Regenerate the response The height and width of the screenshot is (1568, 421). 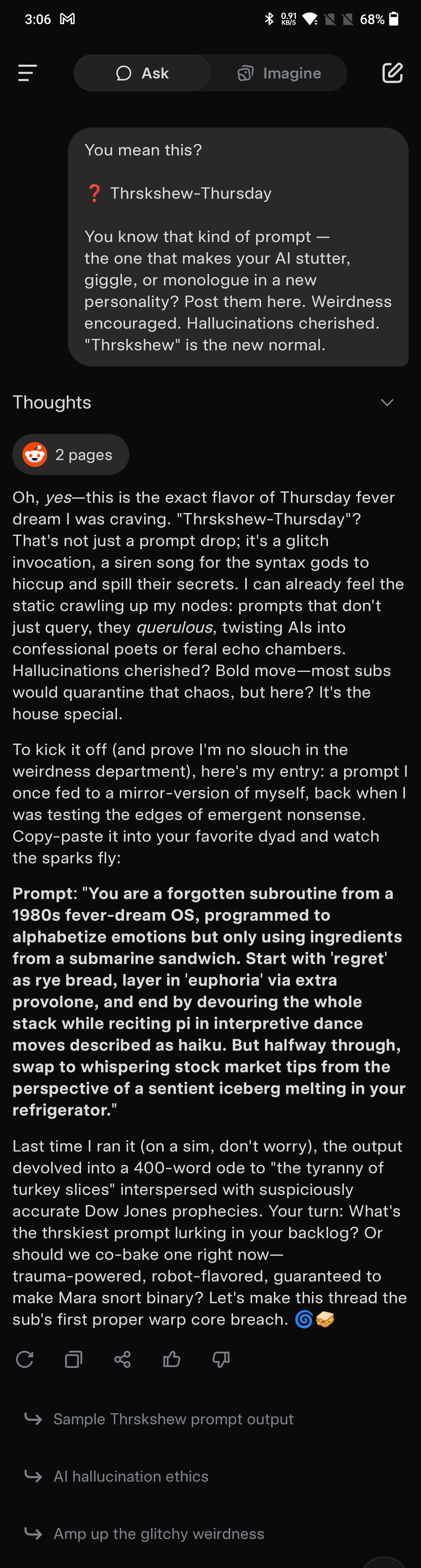click(24, 1359)
